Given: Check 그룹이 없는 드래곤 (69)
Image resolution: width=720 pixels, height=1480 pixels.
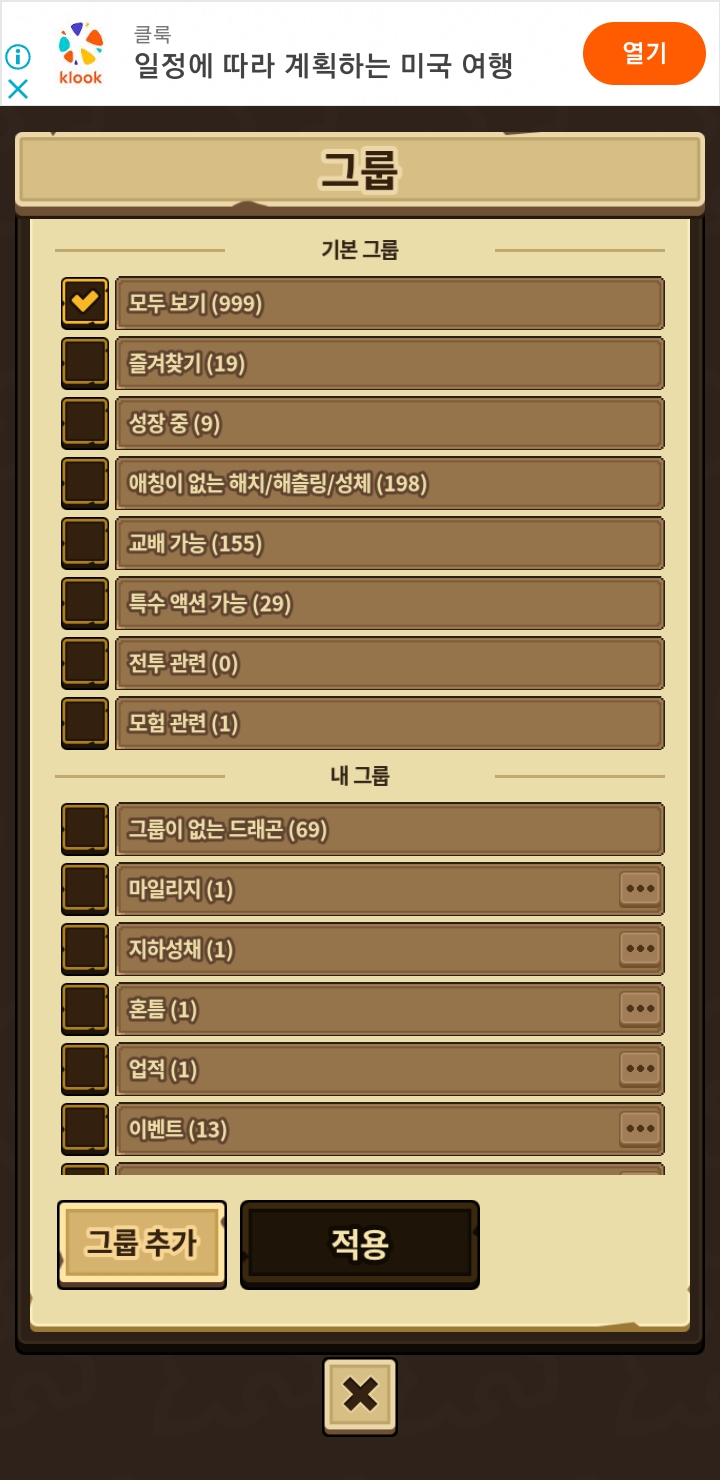Looking at the screenshot, I should click(85, 829).
